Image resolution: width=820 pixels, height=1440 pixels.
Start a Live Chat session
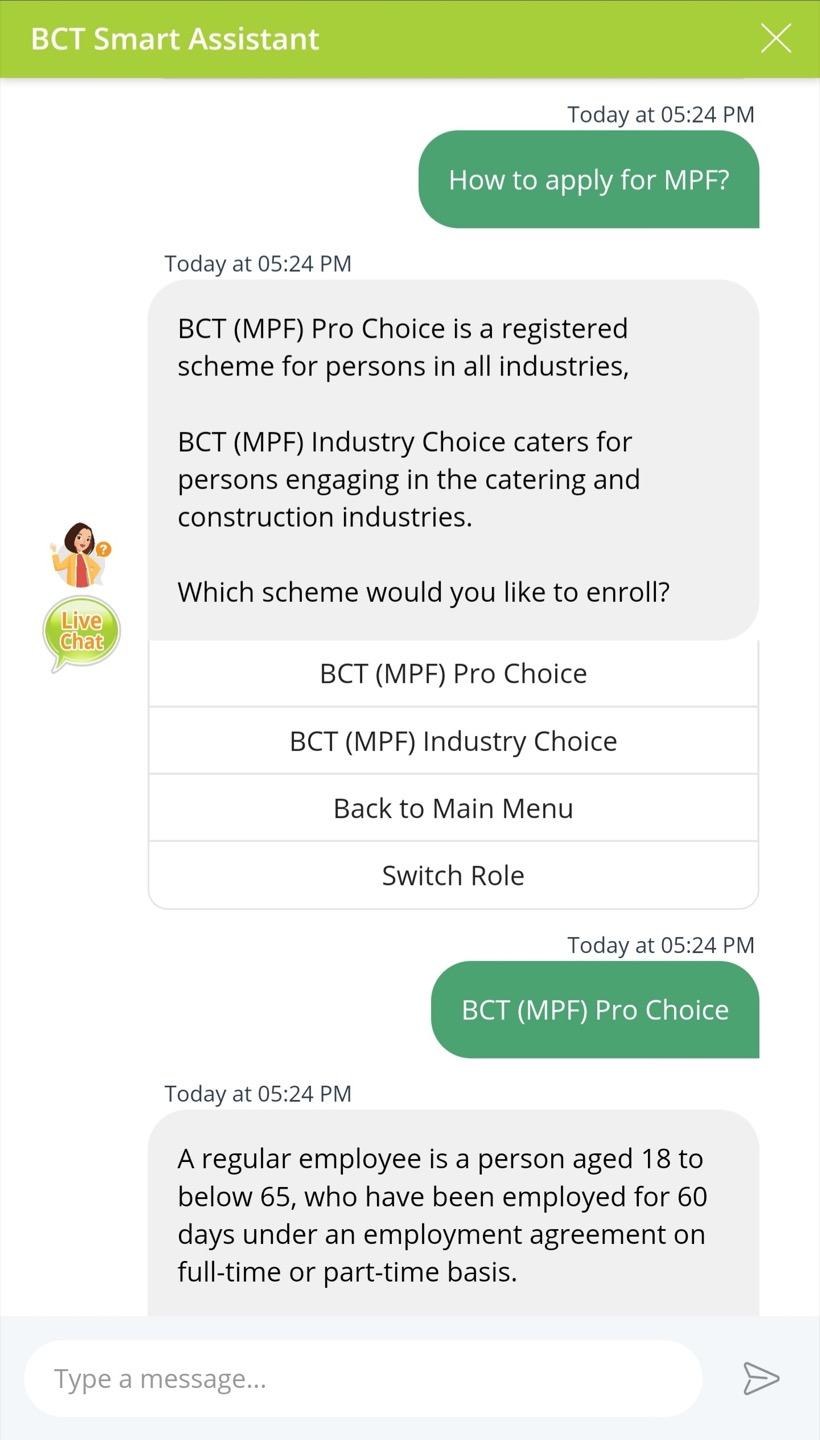[x=81, y=632]
